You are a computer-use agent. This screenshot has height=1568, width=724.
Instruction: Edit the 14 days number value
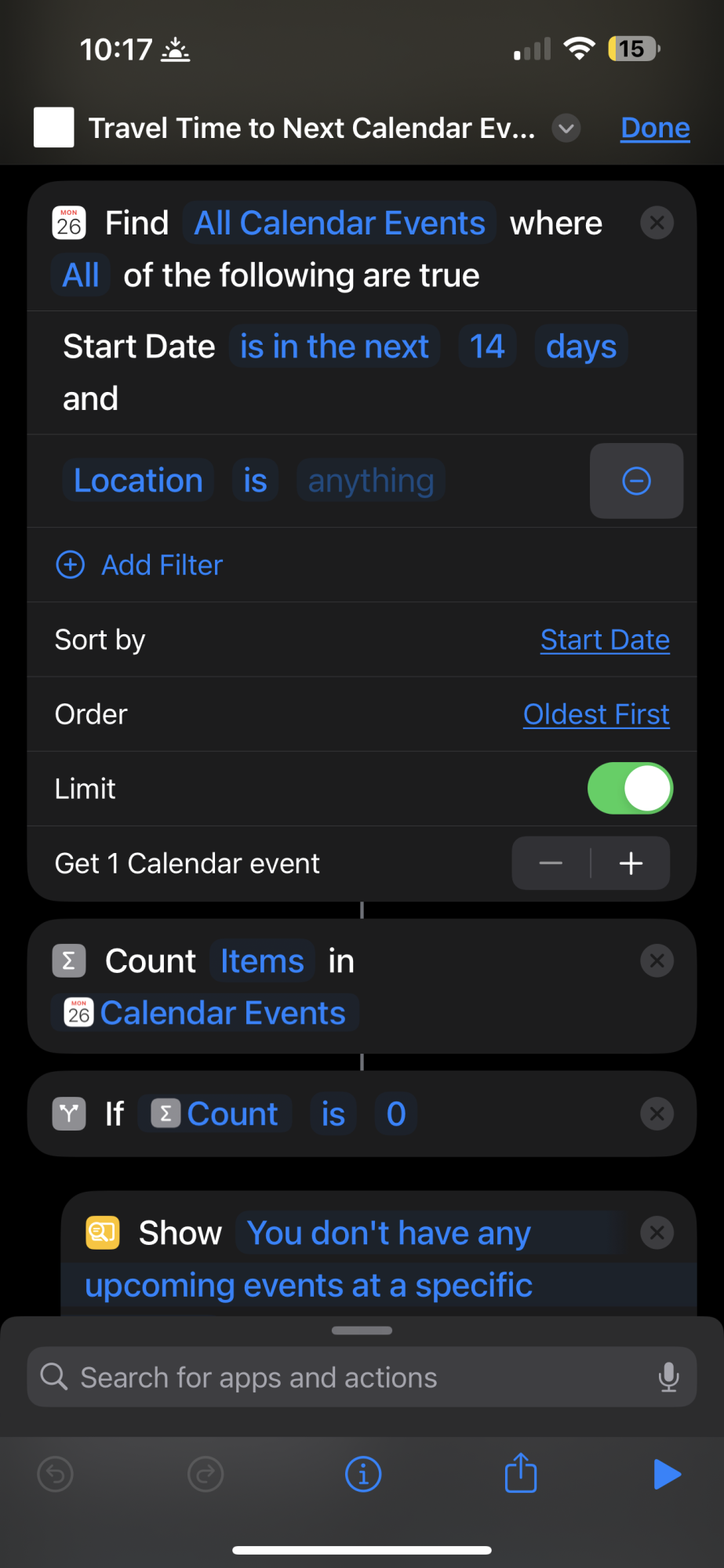click(487, 347)
